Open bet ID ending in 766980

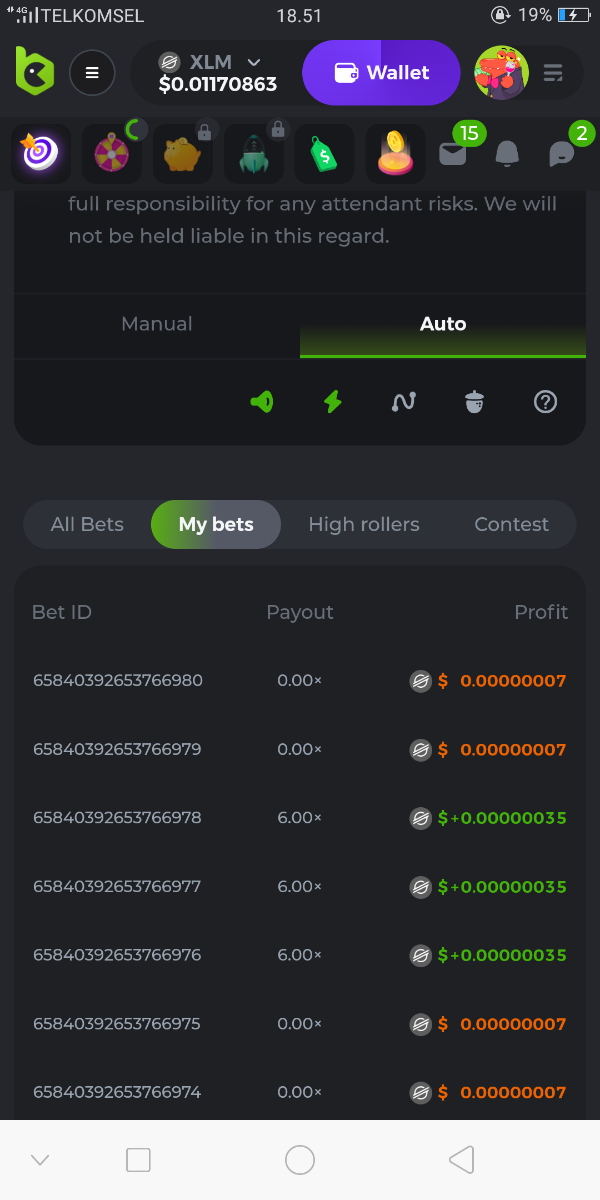[x=118, y=681]
